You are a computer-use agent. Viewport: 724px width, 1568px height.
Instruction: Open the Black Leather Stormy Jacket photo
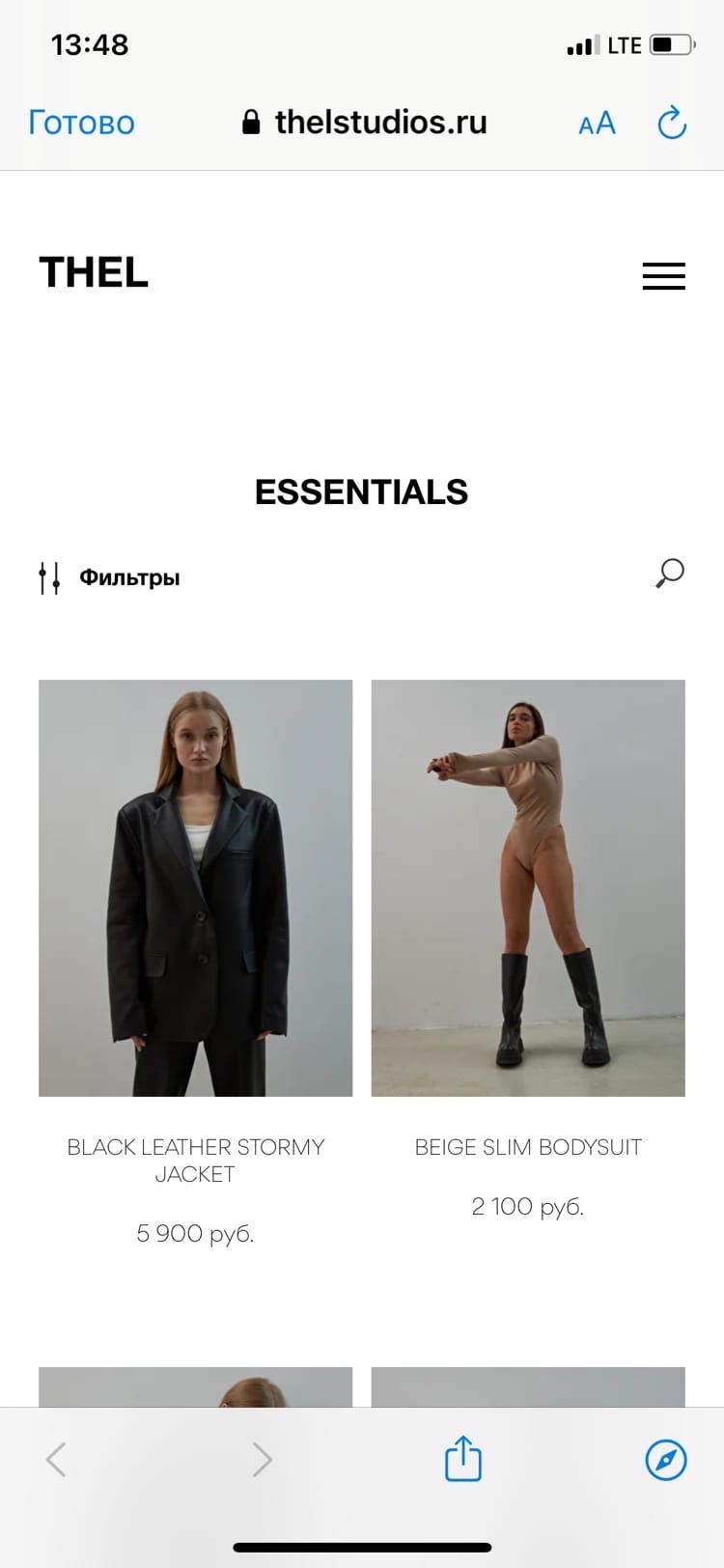(x=195, y=887)
